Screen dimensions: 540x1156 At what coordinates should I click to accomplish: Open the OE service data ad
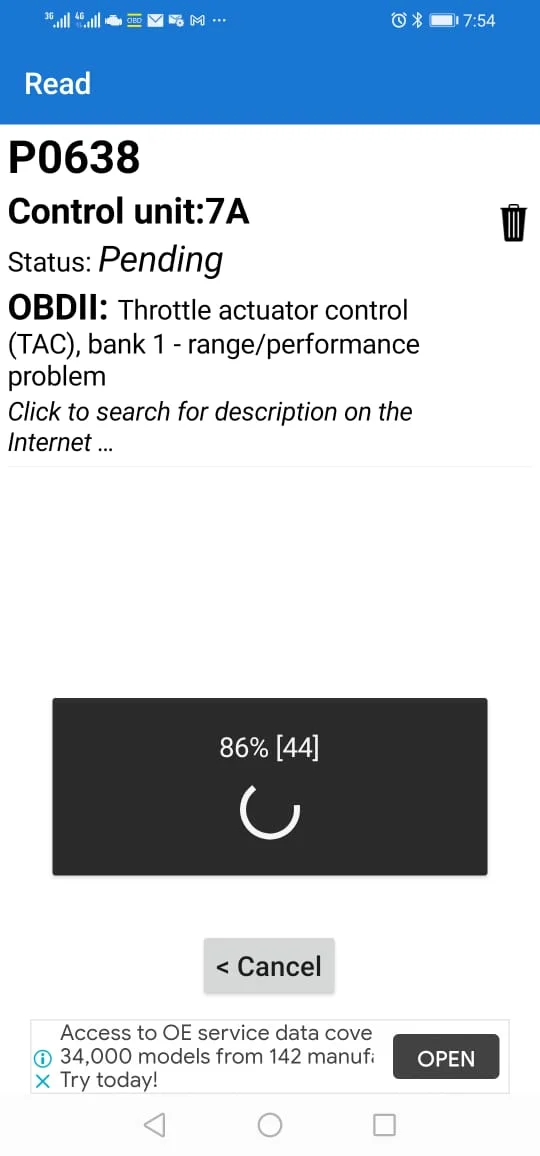coord(446,1056)
